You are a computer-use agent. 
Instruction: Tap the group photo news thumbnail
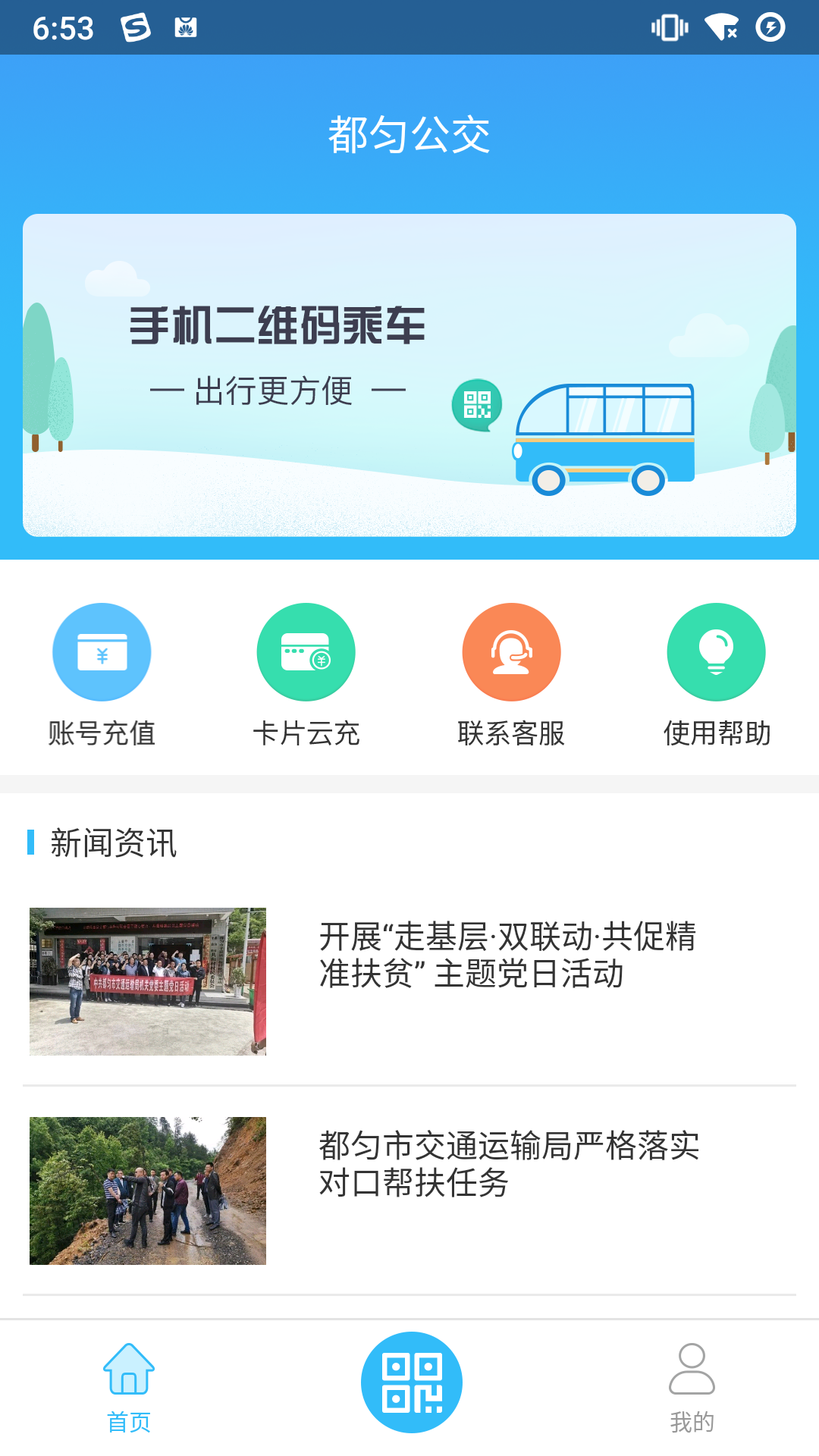[x=147, y=981]
